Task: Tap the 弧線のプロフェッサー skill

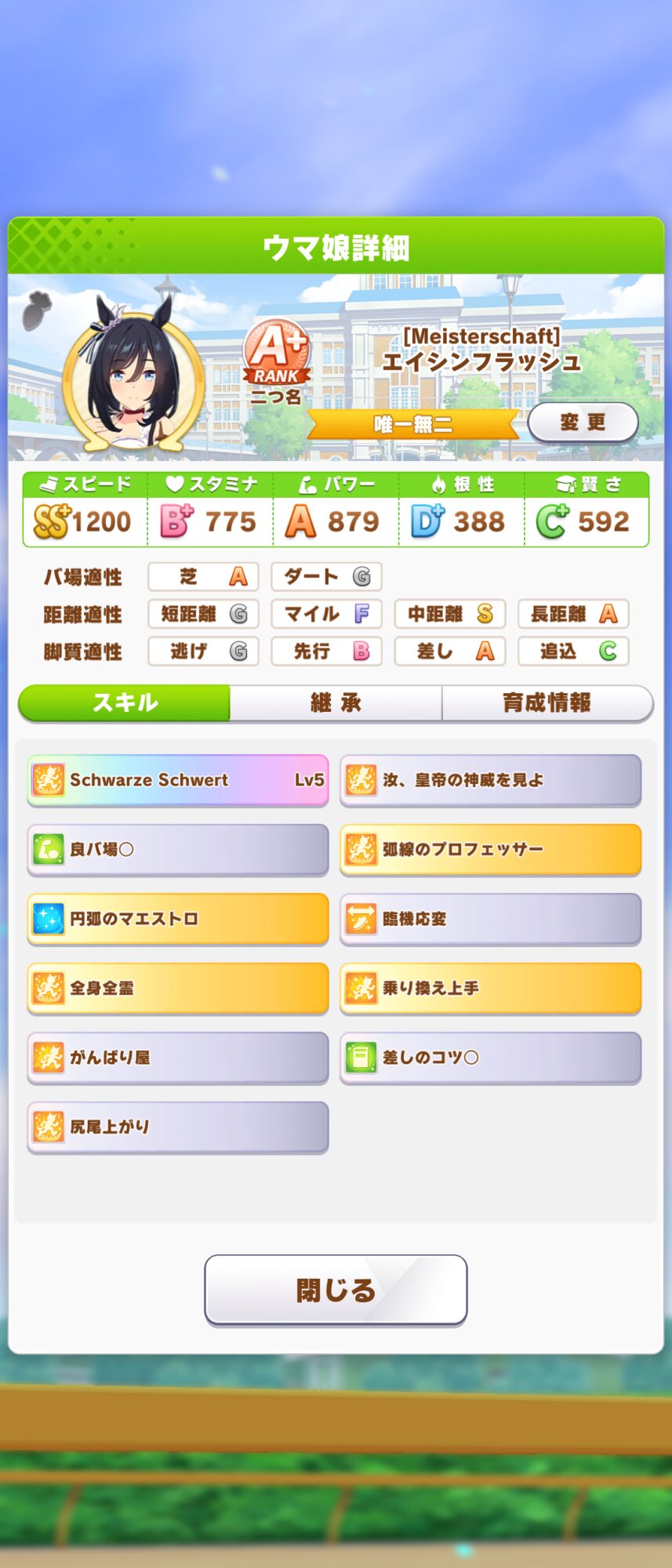Action: pyautogui.click(x=490, y=849)
